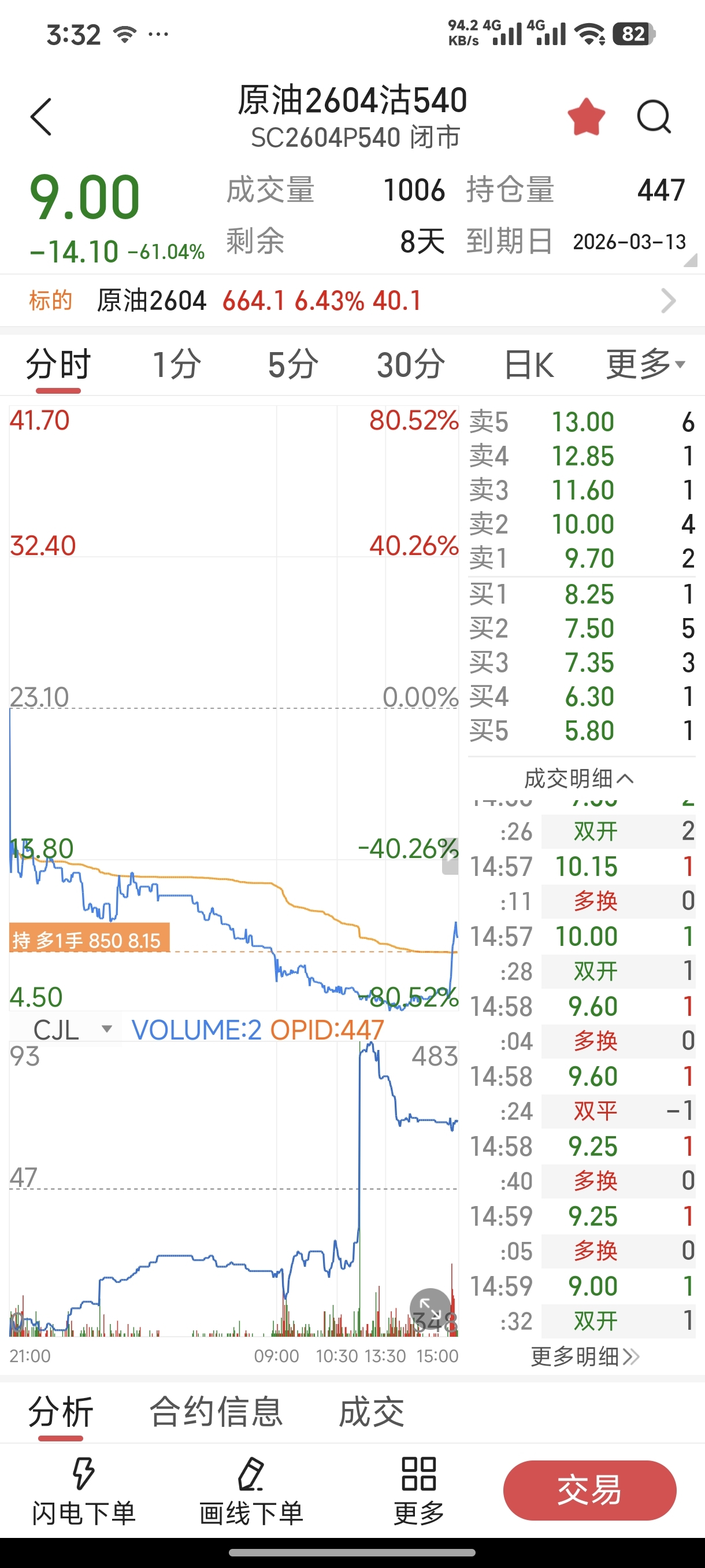Image resolution: width=705 pixels, height=1568 pixels.
Task: Switch to the 5分 chart tab
Action: click(292, 365)
